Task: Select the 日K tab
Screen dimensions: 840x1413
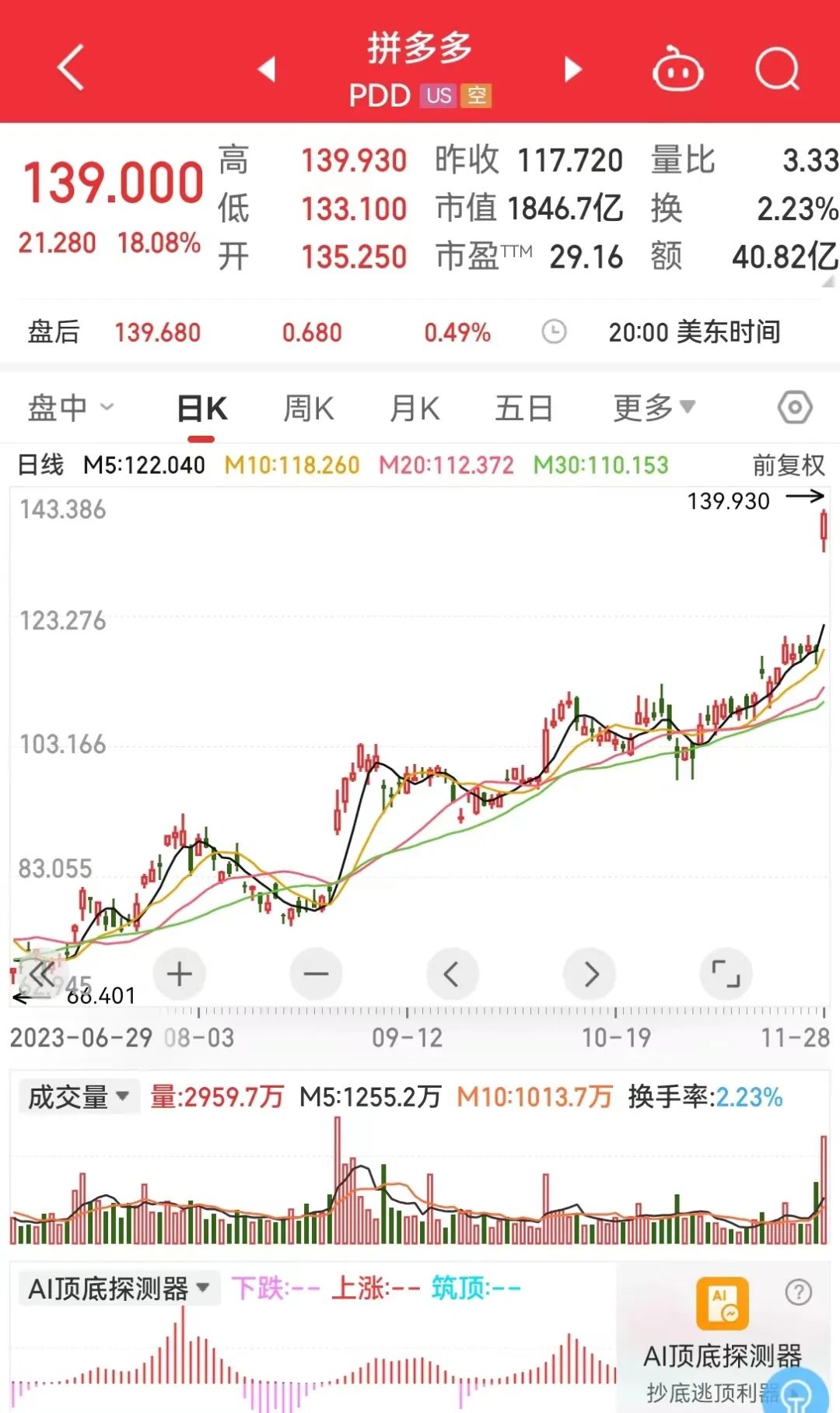Action: tap(202, 408)
